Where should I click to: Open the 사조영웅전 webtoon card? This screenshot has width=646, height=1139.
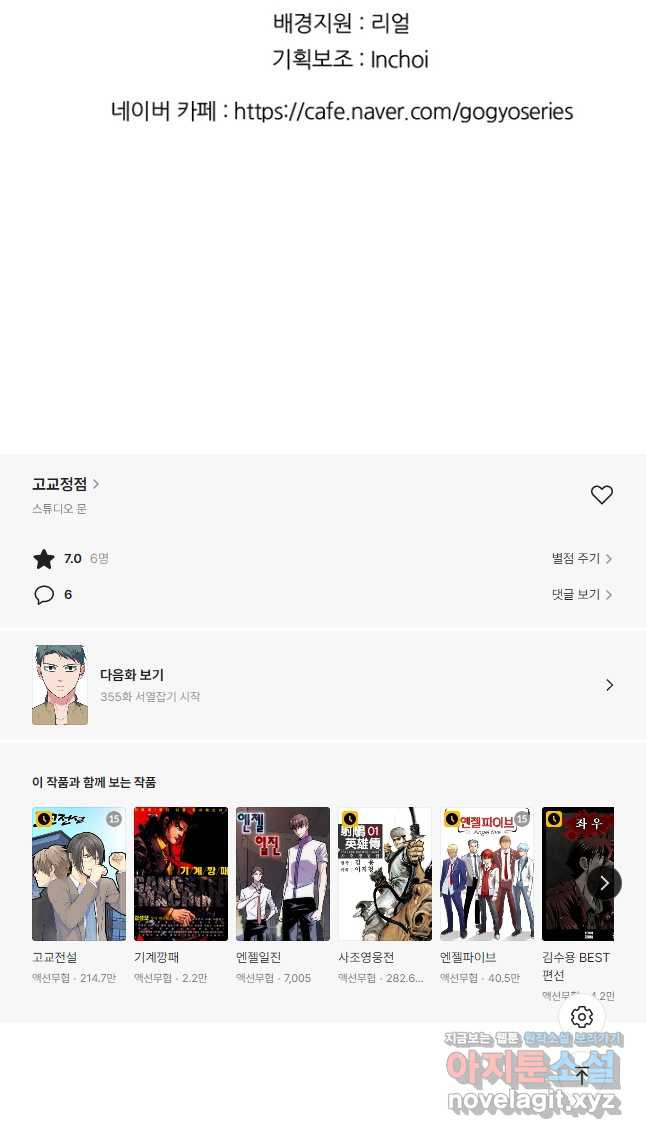pos(385,874)
